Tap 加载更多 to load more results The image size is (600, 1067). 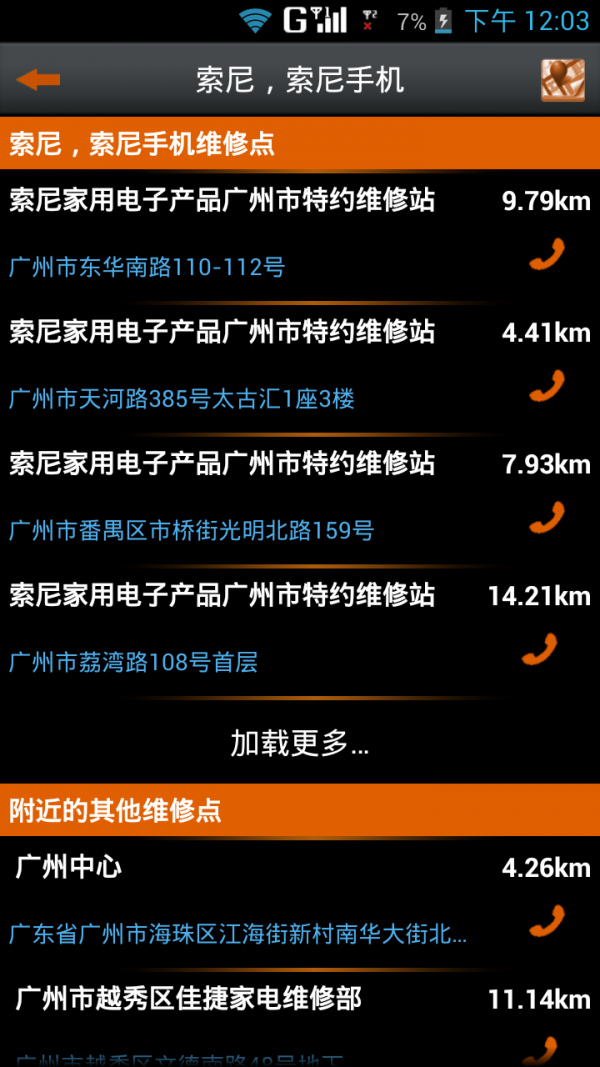299,743
